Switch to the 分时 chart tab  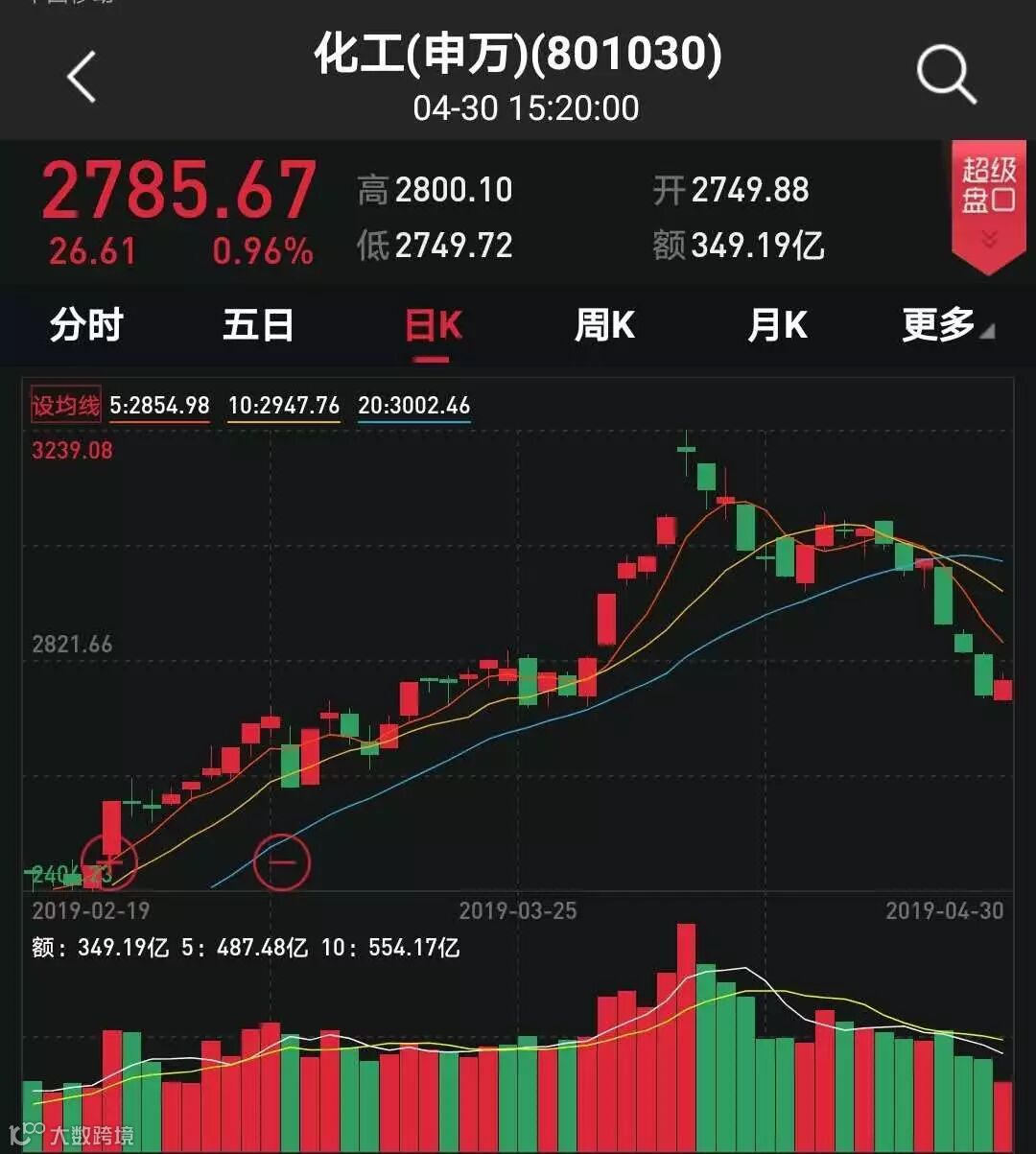point(86,326)
